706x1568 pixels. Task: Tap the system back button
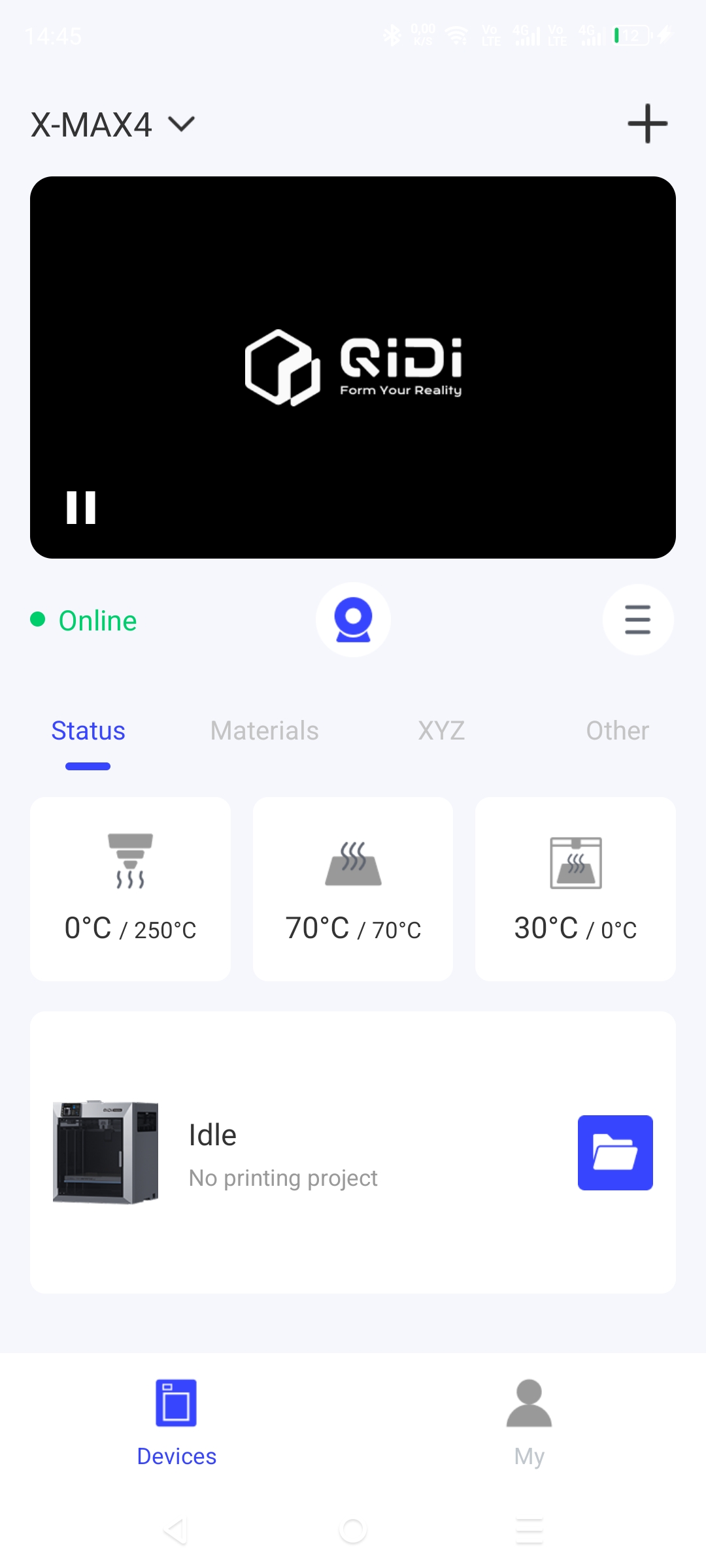[x=176, y=1531]
